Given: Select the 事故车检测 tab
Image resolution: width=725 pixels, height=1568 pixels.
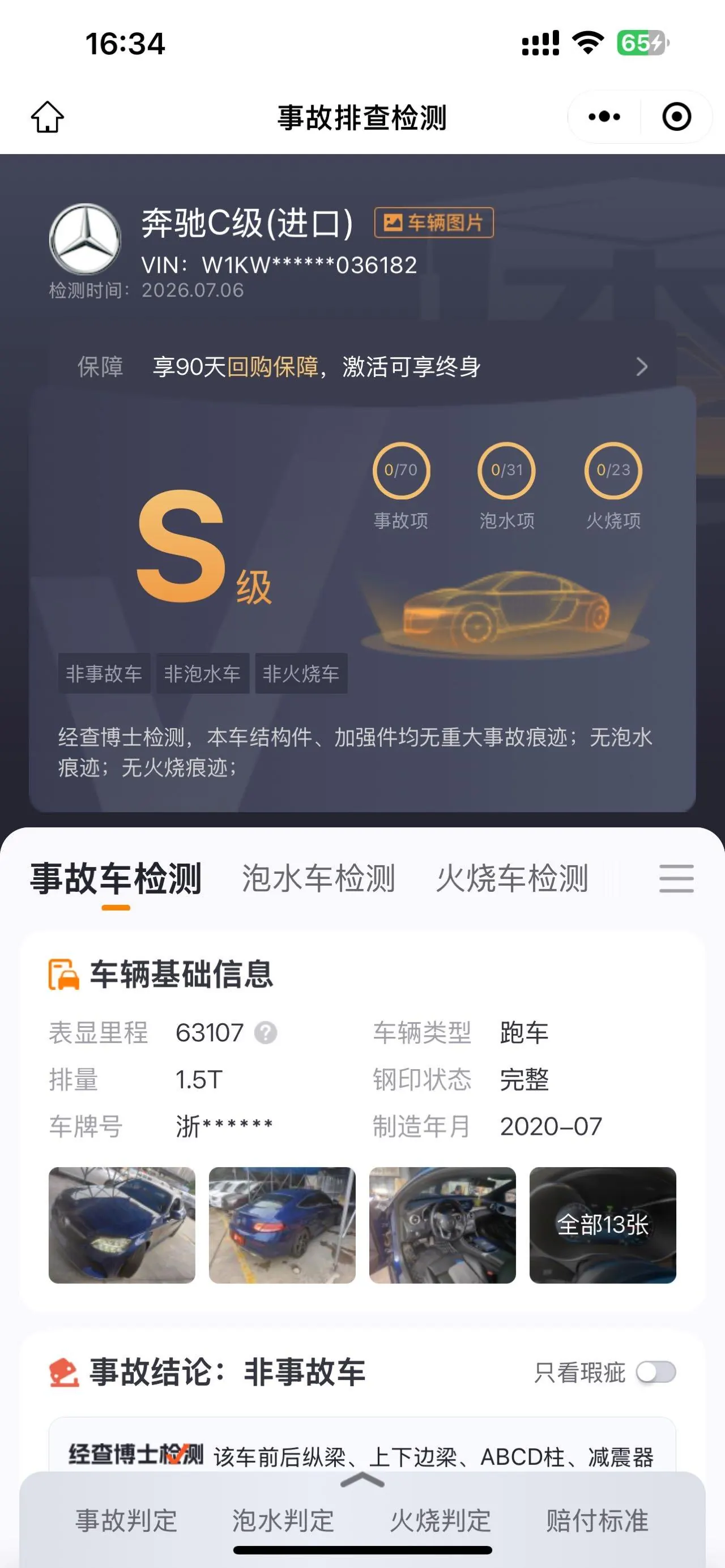Looking at the screenshot, I should (x=116, y=878).
